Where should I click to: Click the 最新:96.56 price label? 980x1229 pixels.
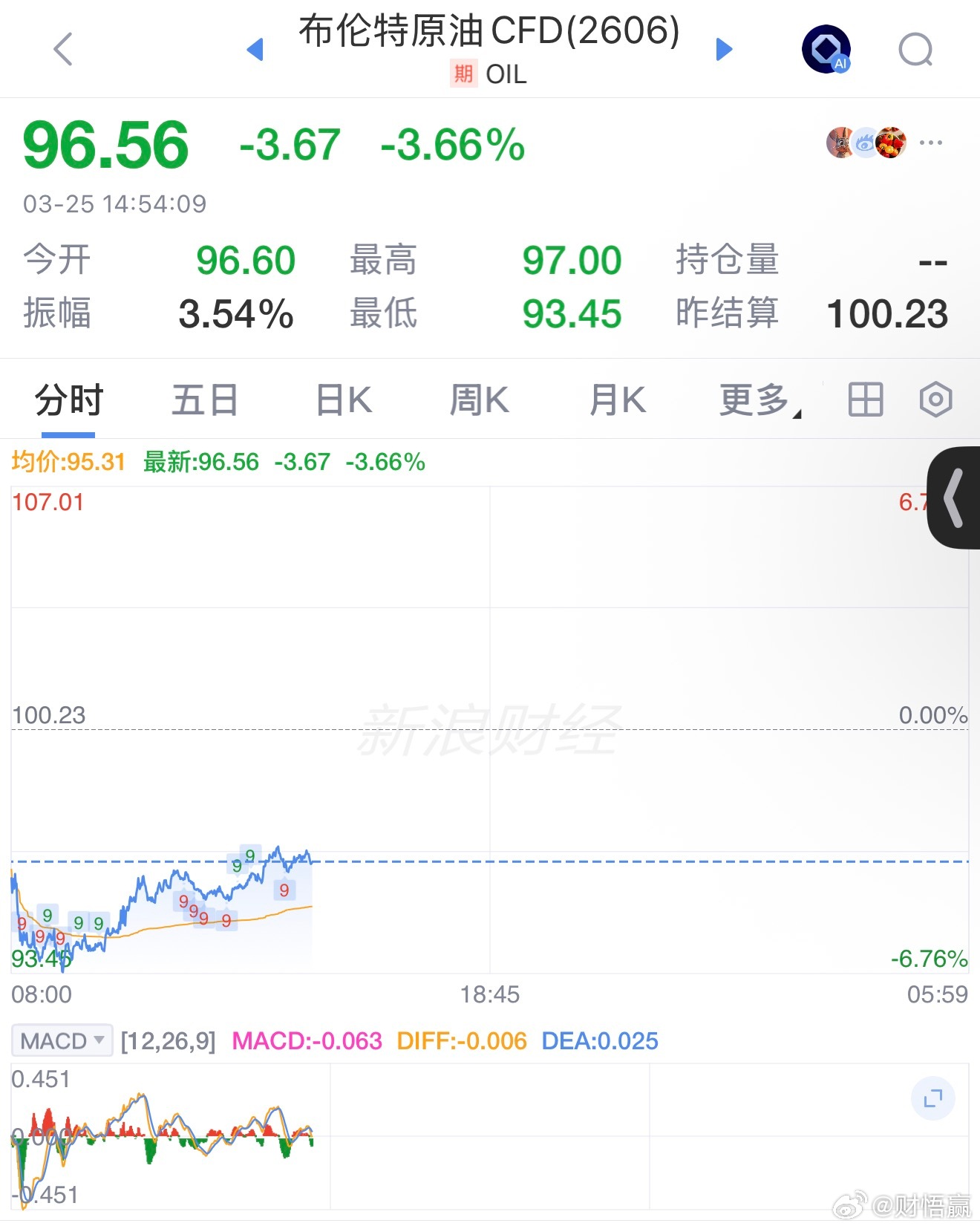pyautogui.click(x=199, y=461)
